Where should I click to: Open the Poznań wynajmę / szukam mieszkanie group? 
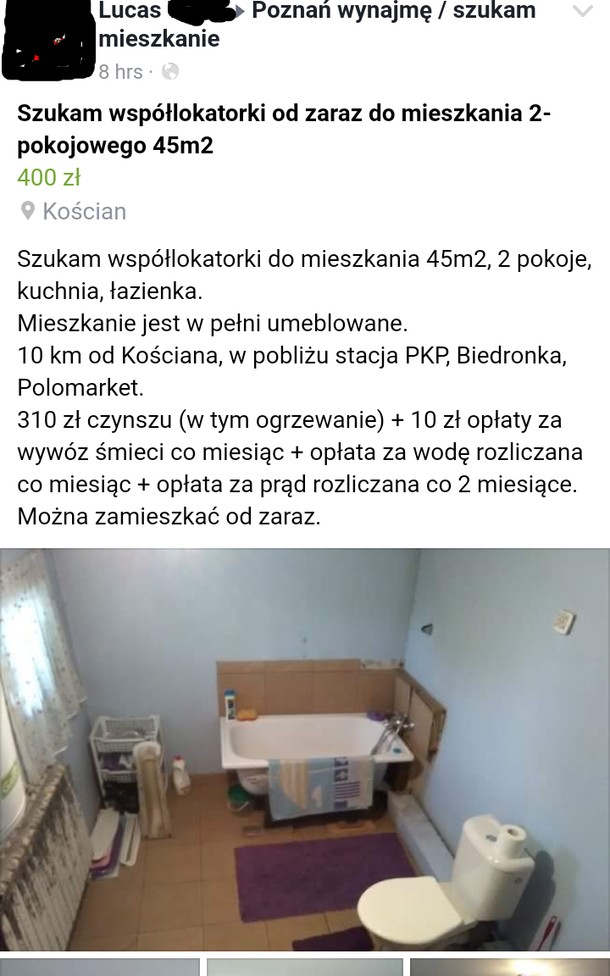(x=393, y=11)
